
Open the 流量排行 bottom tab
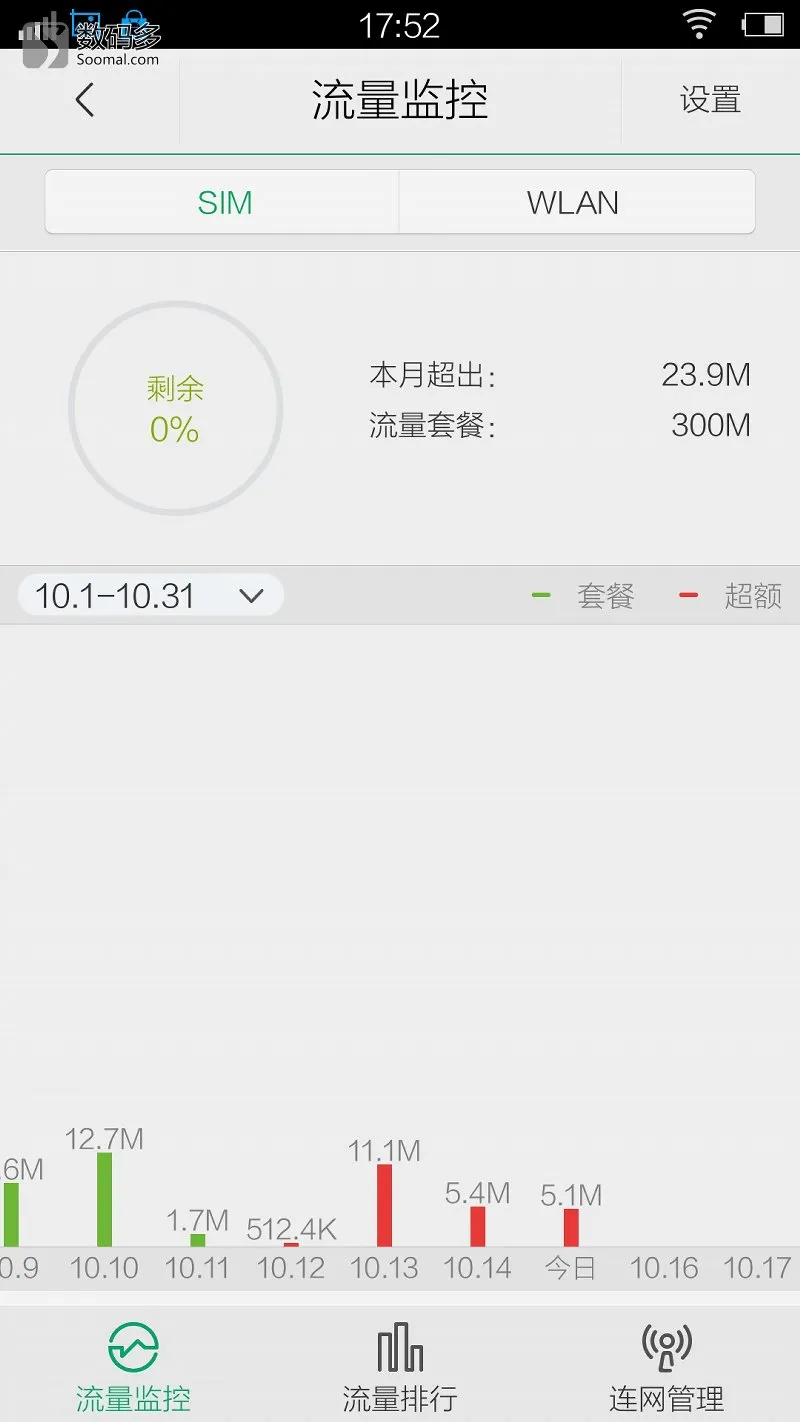[400, 1365]
